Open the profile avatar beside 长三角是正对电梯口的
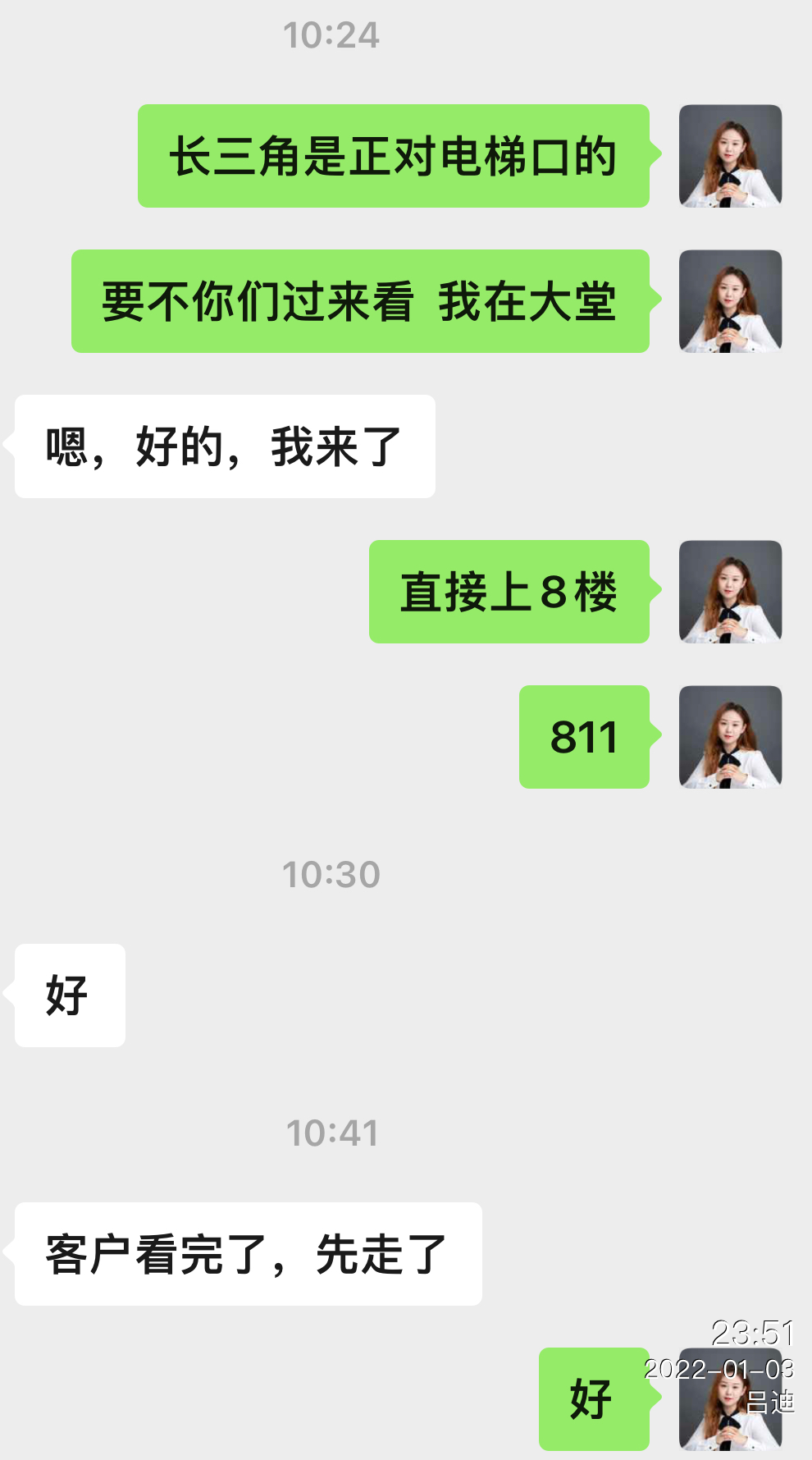Viewport: 812px width, 1460px height. click(x=730, y=155)
